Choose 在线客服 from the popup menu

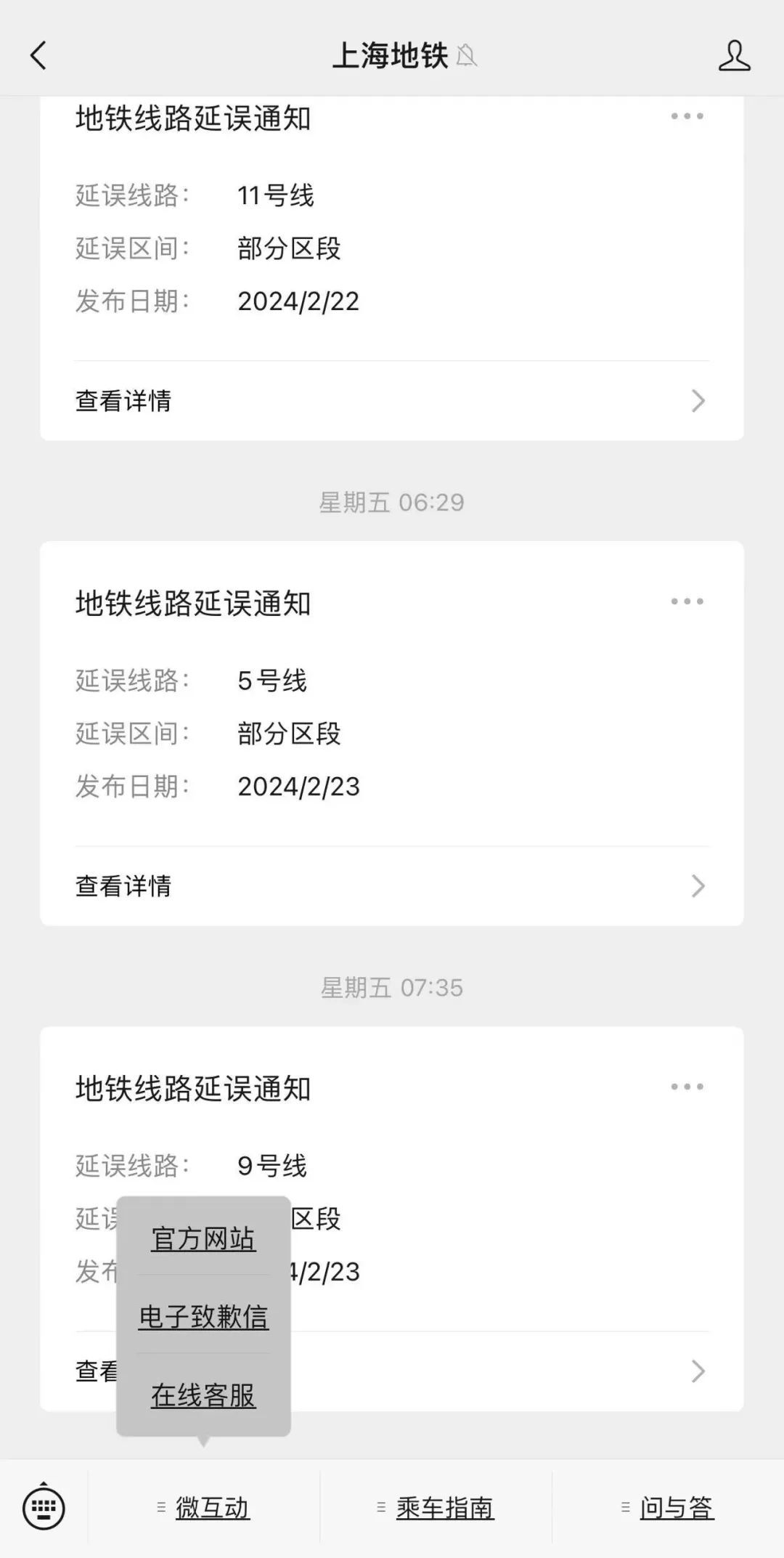(203, 1395)
